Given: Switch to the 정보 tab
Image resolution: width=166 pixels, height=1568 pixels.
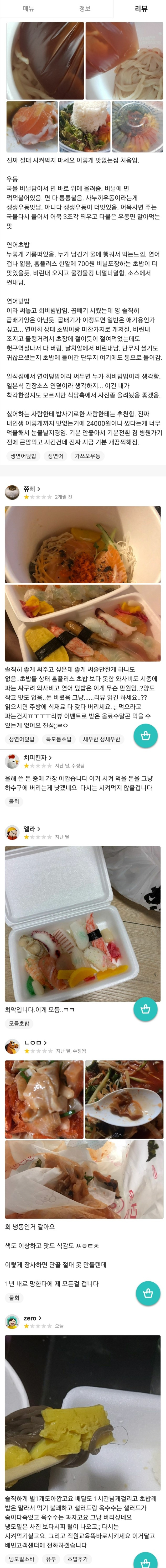Looking at the screenshot, I should click(85, 8).
